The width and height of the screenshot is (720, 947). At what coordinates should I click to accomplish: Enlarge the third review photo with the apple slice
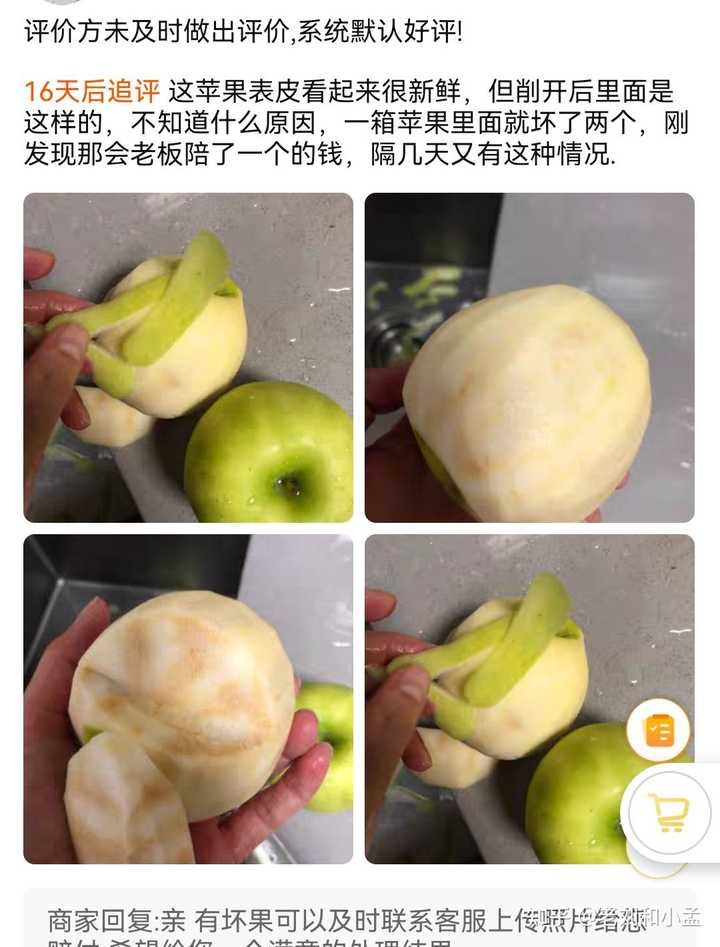188,698
